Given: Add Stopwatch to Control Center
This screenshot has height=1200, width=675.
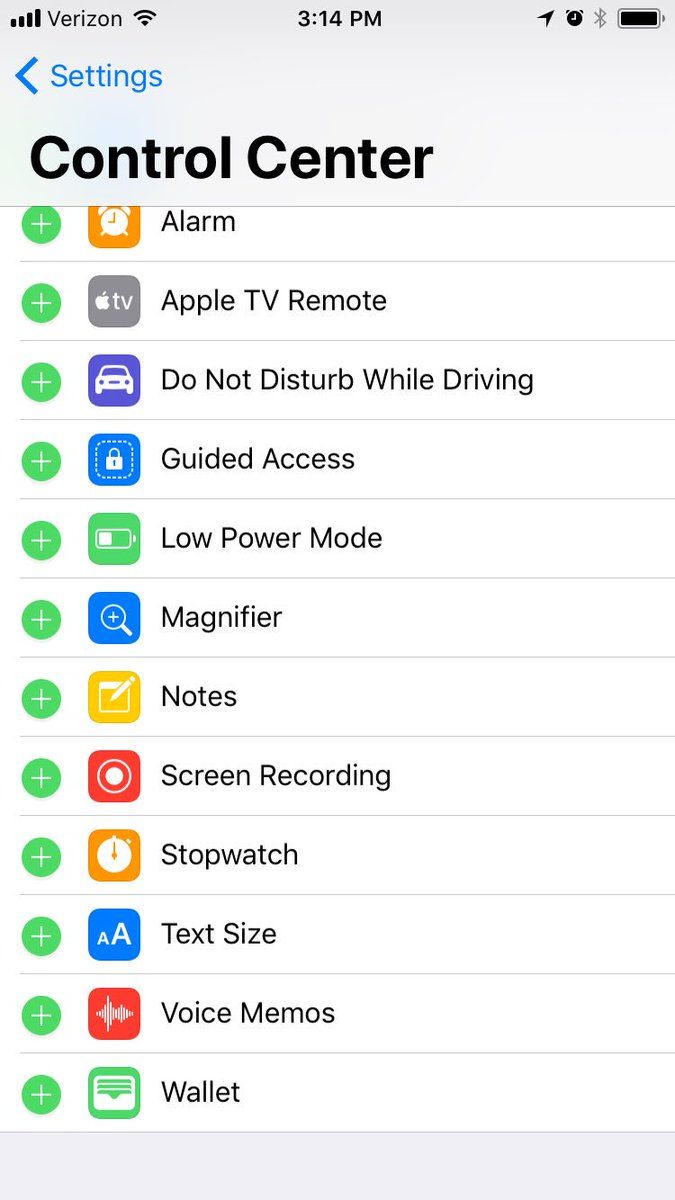Looking at the screenshot, I should (x=41, y=856).
